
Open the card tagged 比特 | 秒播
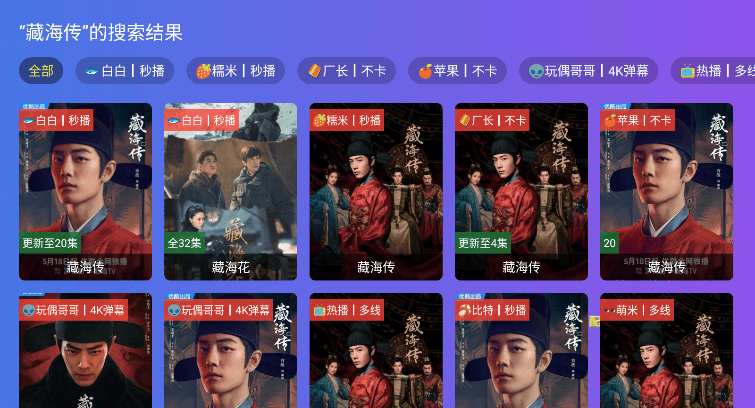point(521,355)
